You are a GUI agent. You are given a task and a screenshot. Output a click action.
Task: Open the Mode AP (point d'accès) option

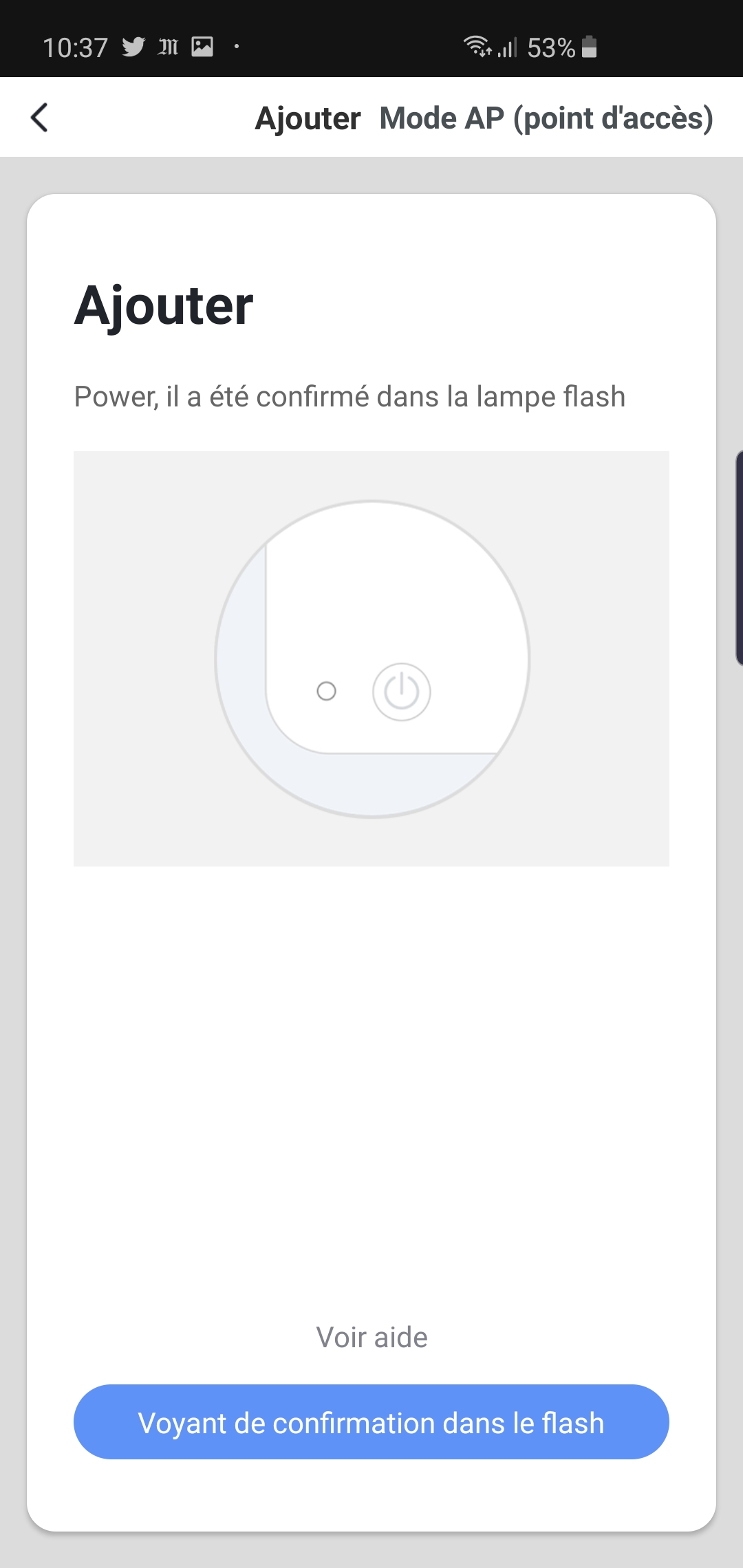point(546,118)
